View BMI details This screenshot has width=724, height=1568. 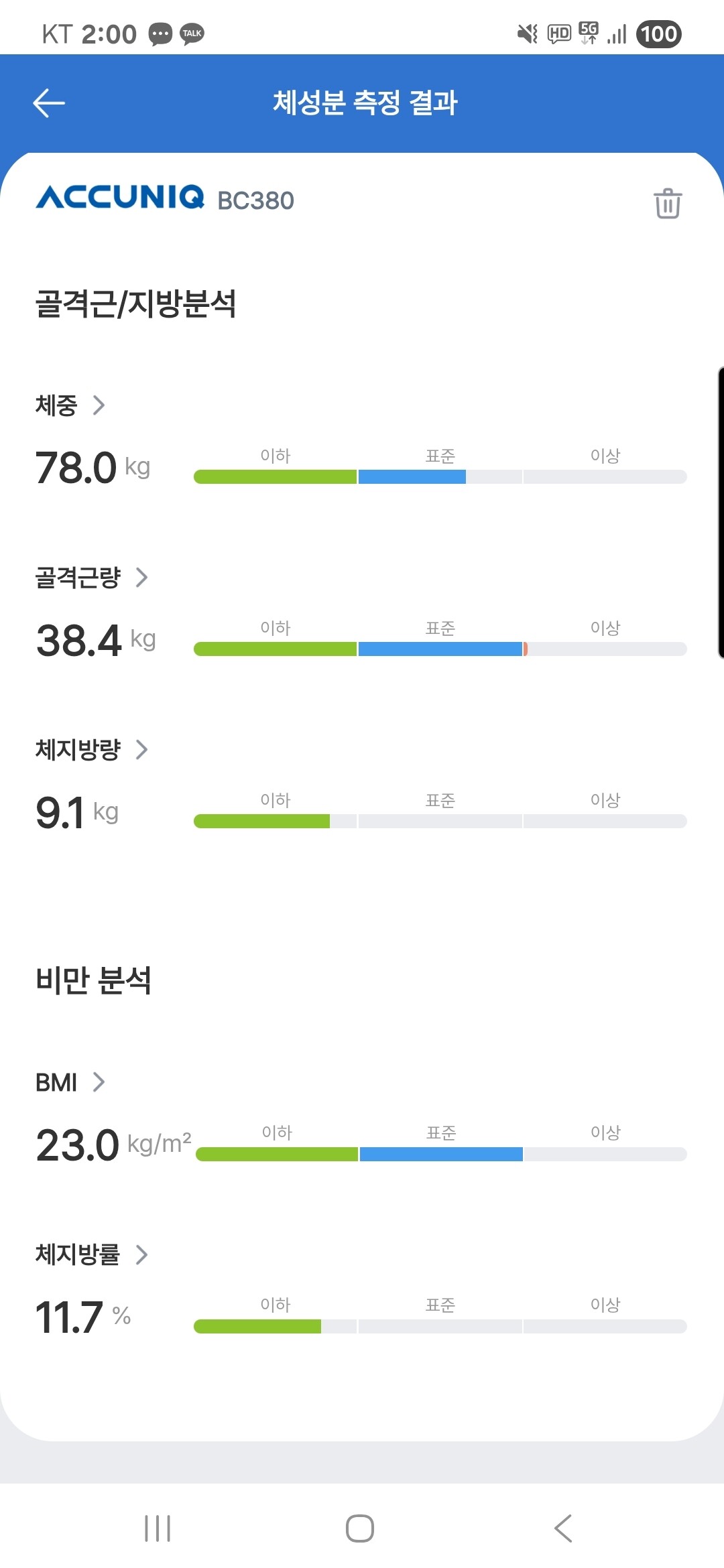pos(70,1082)
